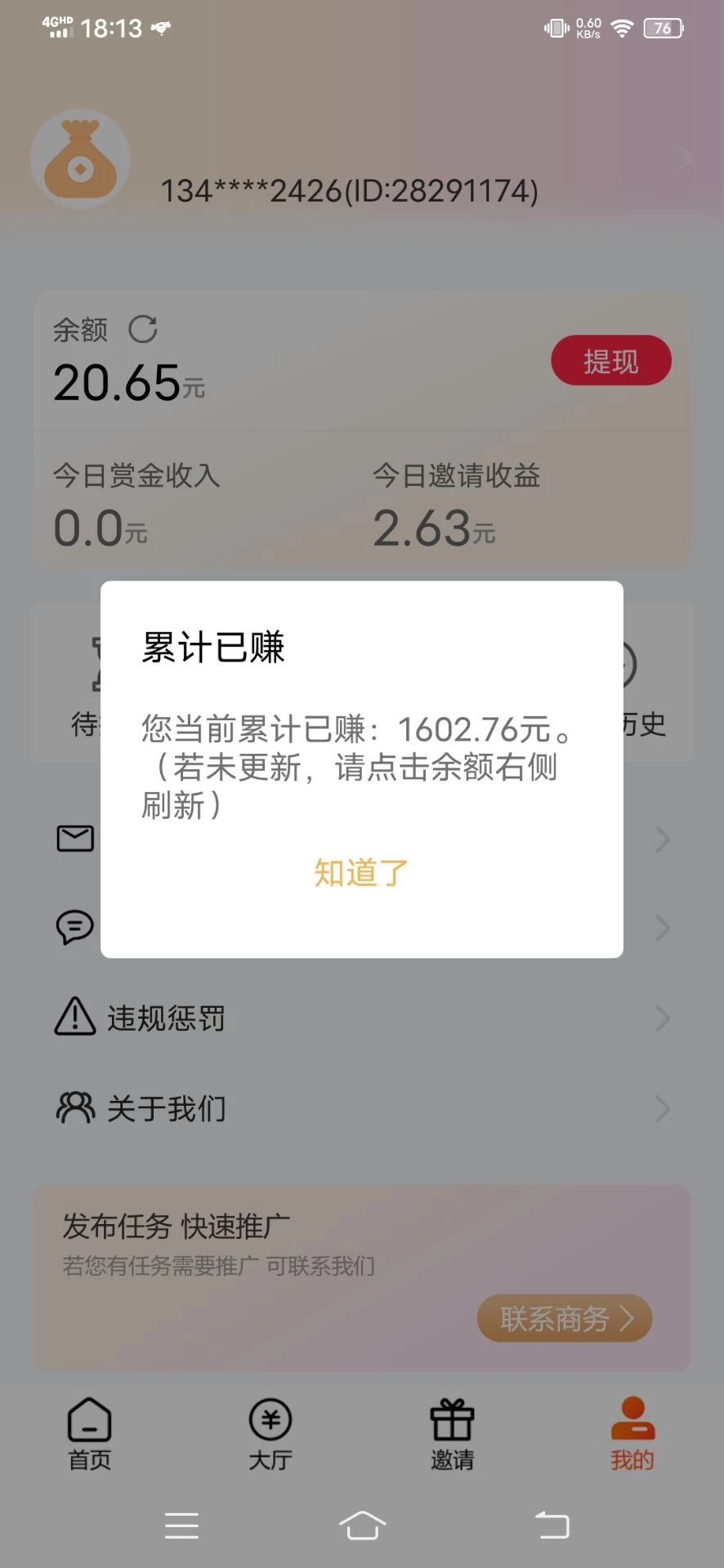Open the 关于我们 page
Image resolution: width=724 pixels, height=1568 pixels.
361,1108
